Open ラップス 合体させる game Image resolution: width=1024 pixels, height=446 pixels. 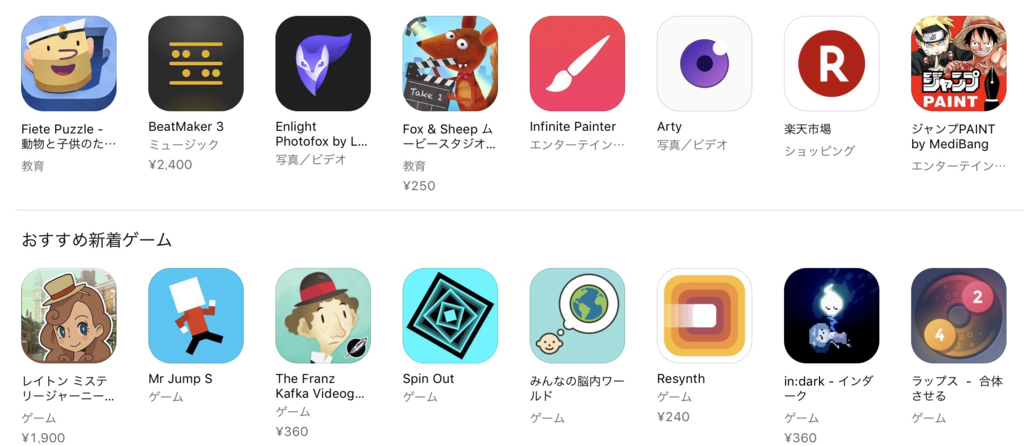pos(958,315)
